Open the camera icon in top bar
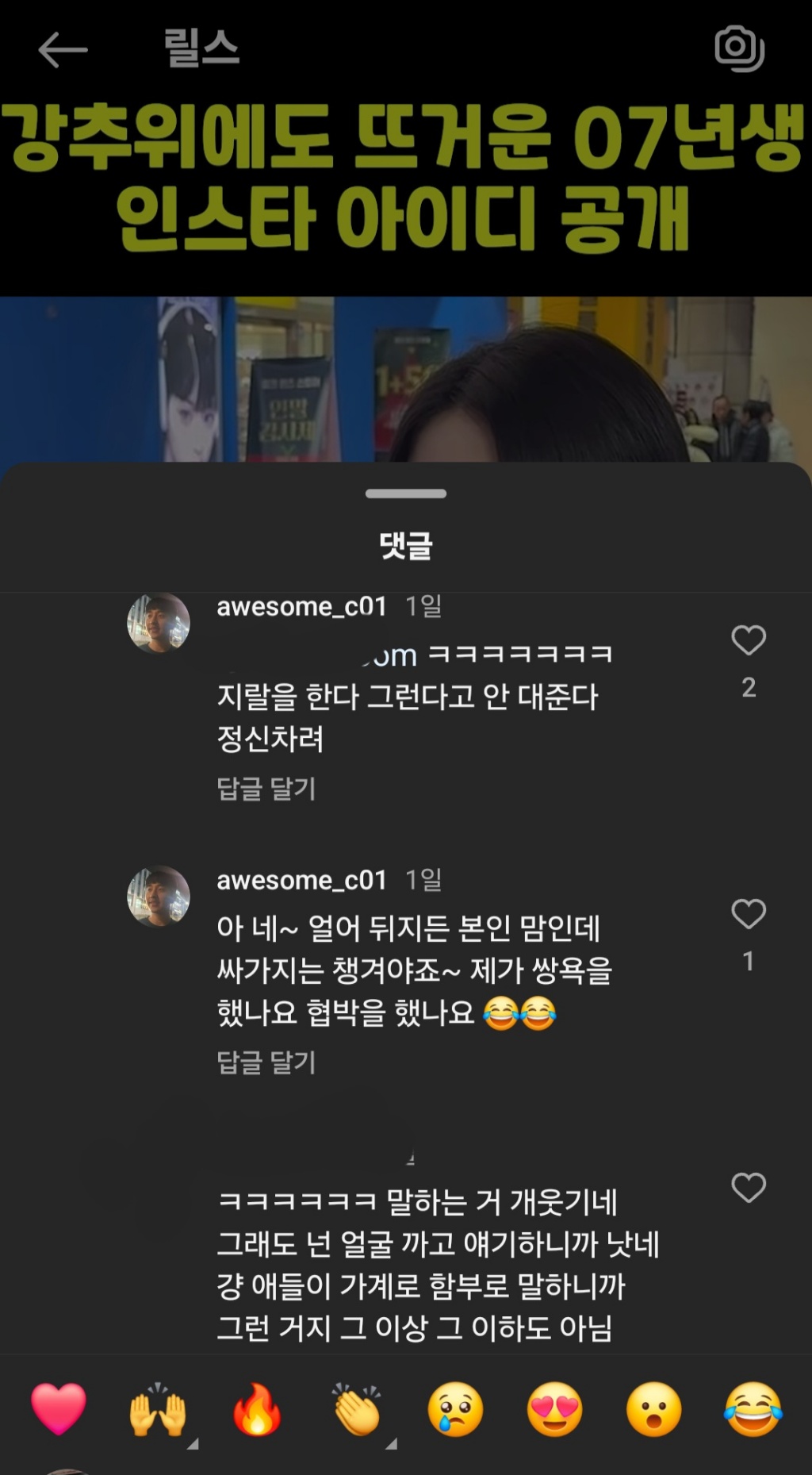This screenshot has width=812, height=1475. [739, 48]
